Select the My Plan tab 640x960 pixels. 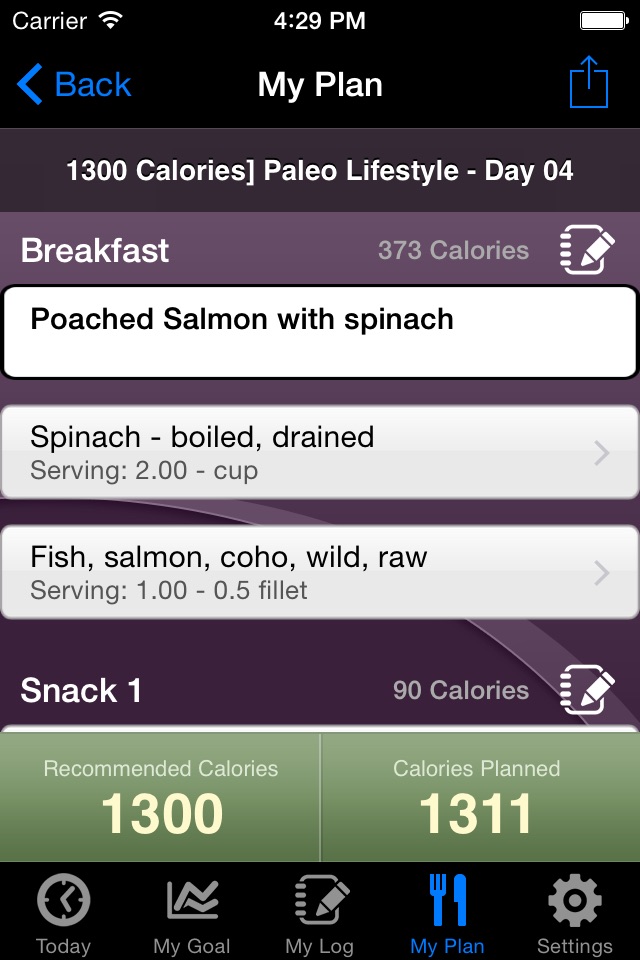447,914
